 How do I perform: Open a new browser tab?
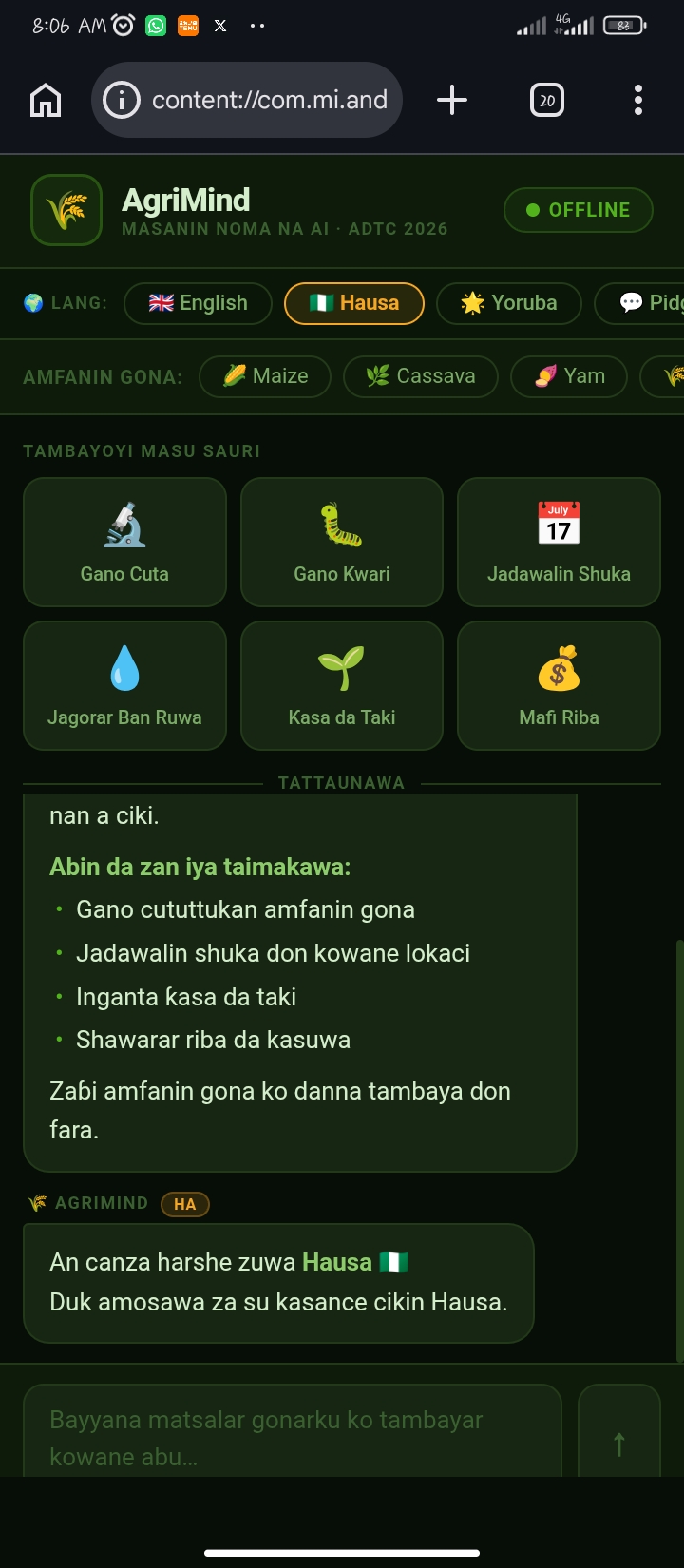[452, 100]
